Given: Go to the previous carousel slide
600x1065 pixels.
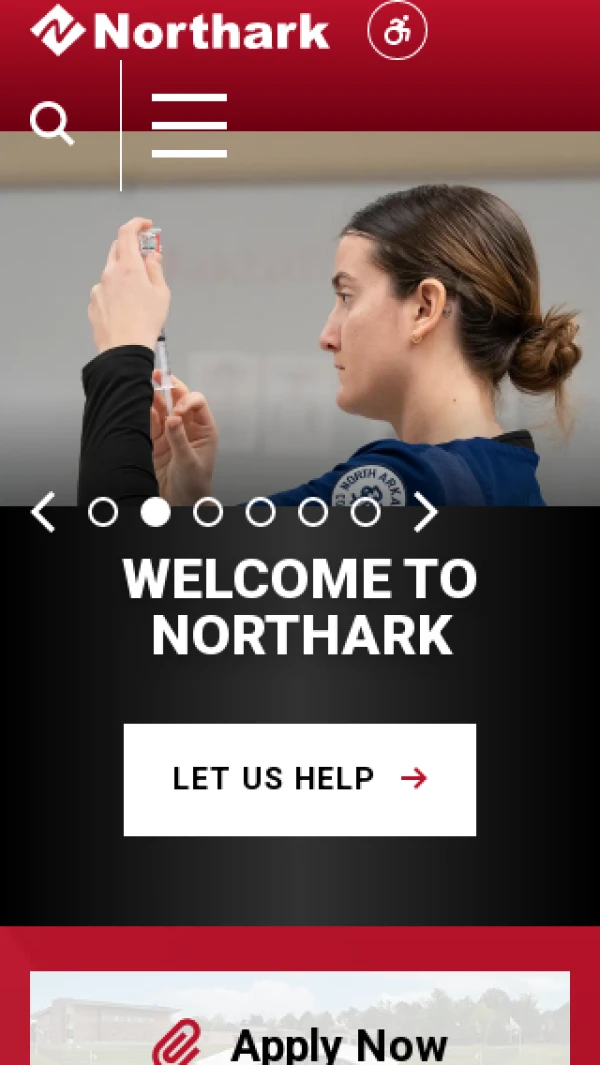Looking at the screenshot, I should tap(43, 512).
